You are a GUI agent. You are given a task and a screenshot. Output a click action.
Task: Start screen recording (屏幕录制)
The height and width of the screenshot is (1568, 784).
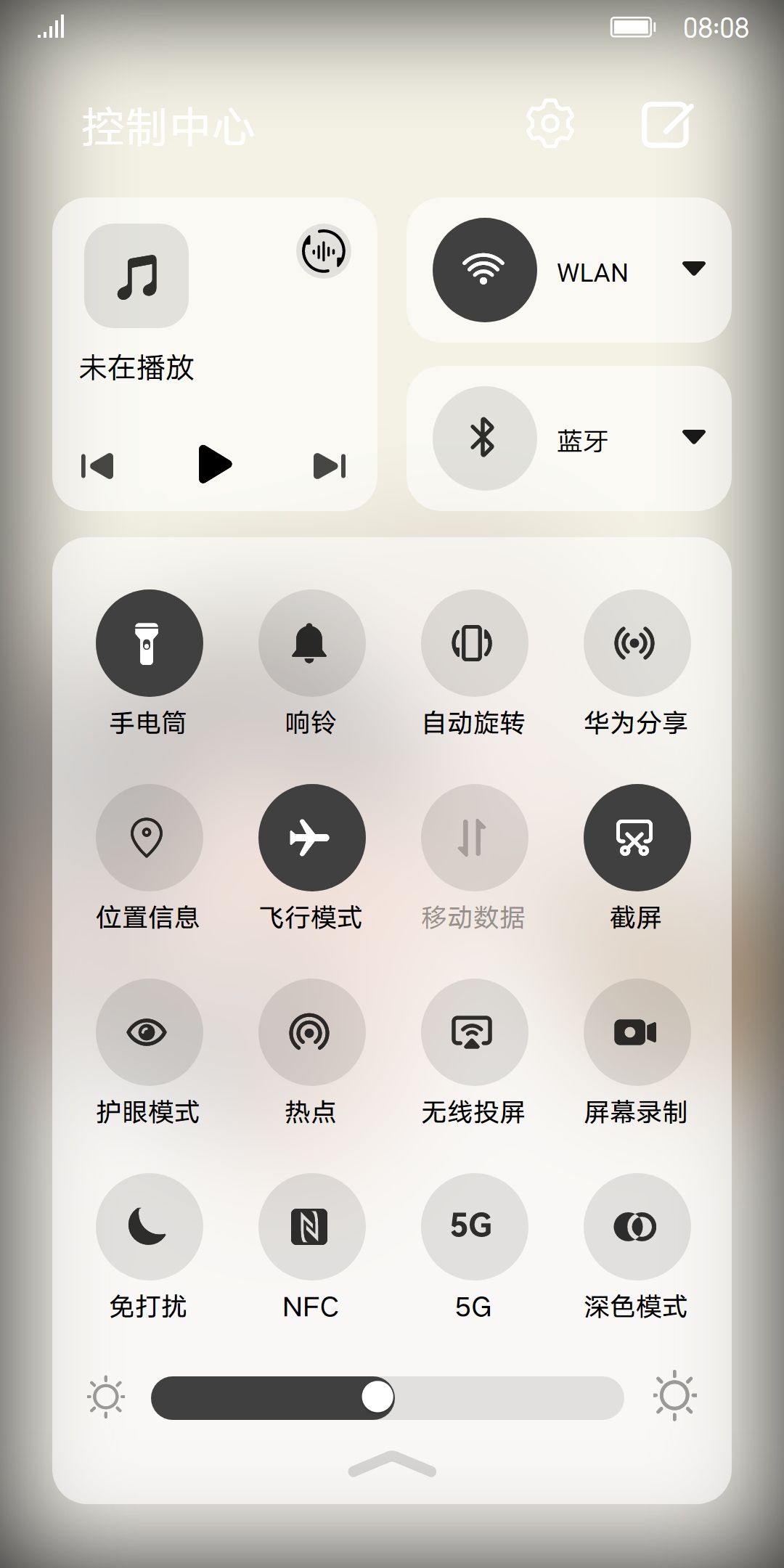(637, 1032)
